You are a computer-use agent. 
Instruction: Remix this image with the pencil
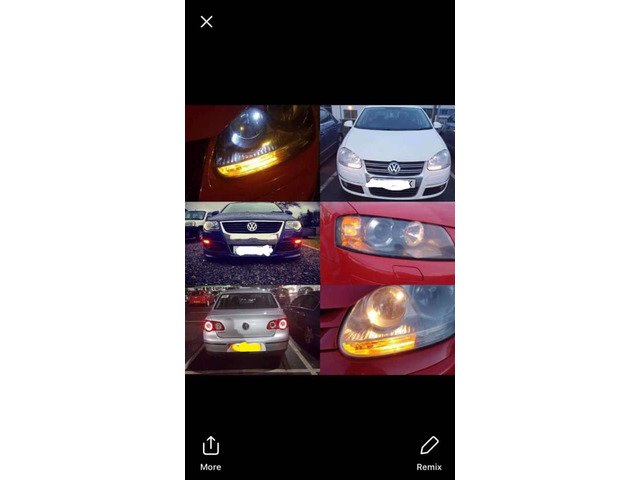tap(429, 450)
